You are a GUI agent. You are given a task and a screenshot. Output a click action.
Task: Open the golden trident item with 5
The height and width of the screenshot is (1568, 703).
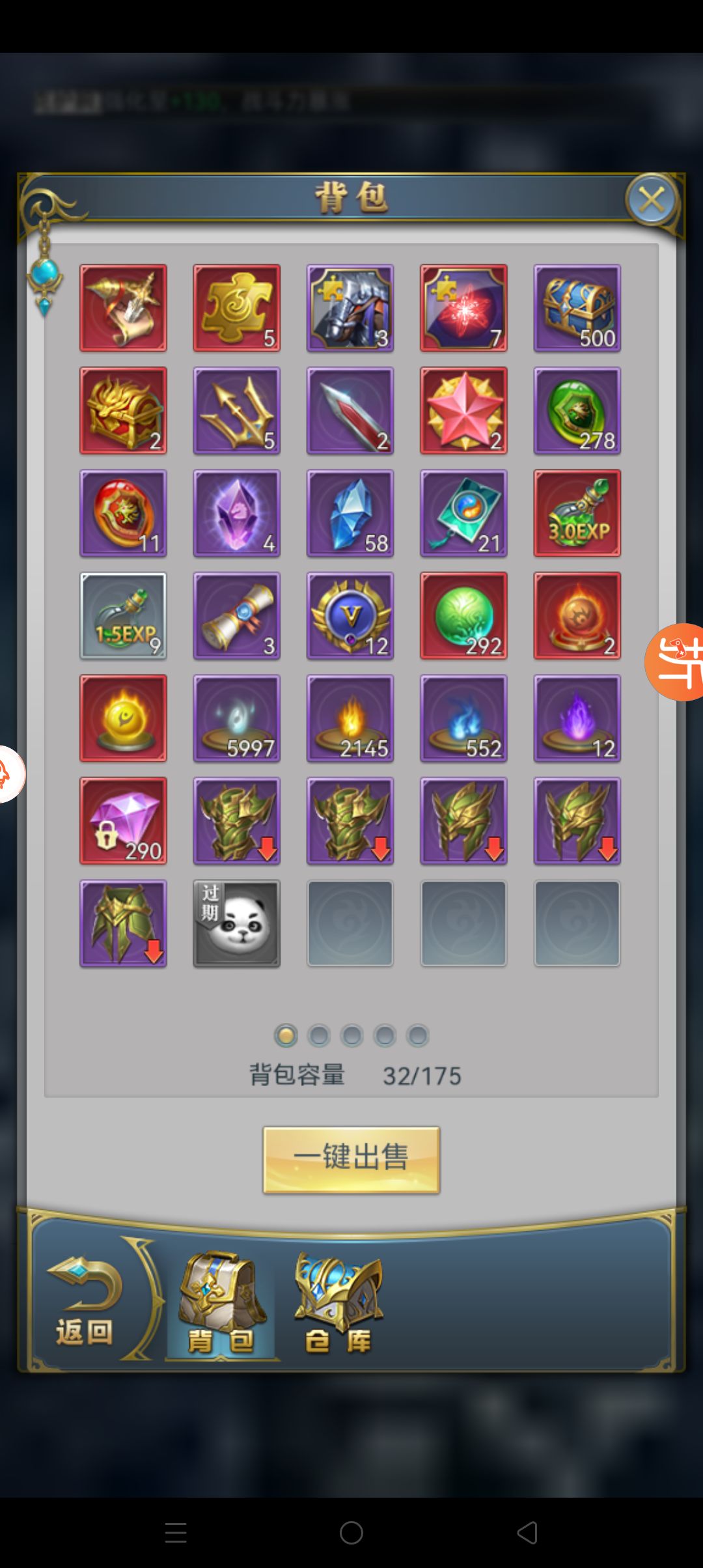click(237, 410)
